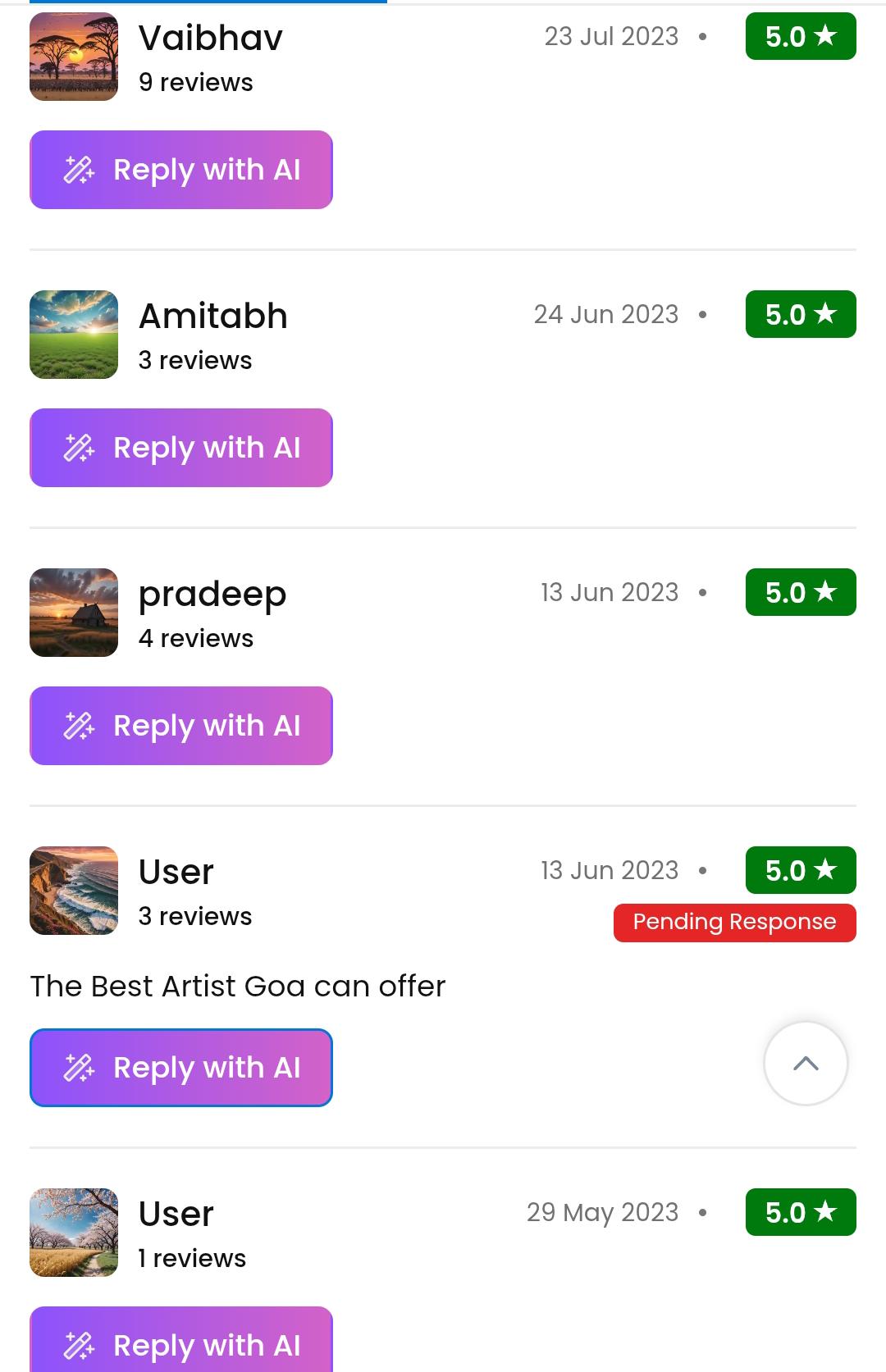
Task: Reply with AI to 29 May 2023 review
Action: point(181,1342)
